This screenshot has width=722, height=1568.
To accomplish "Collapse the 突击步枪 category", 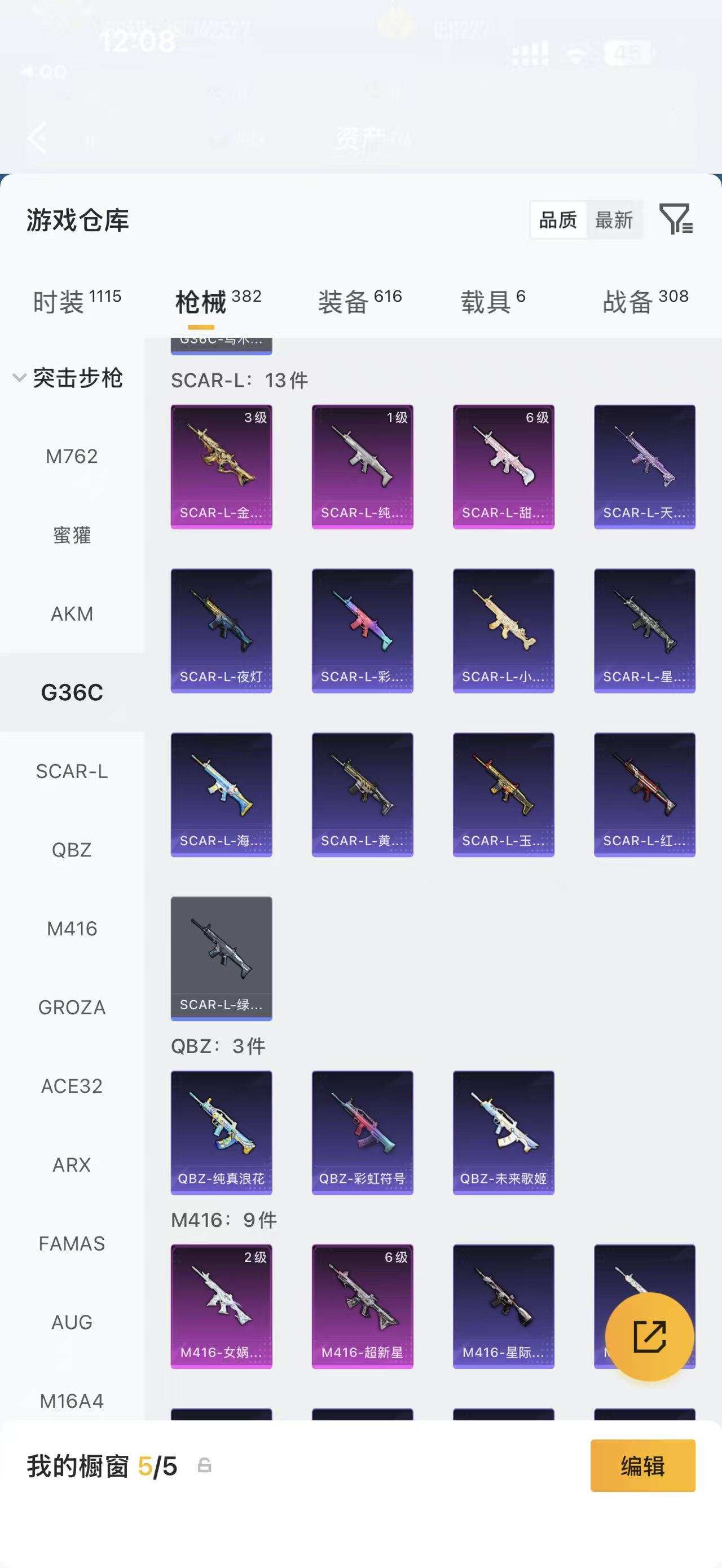I will pyautogui.click(x=68, y=378).
